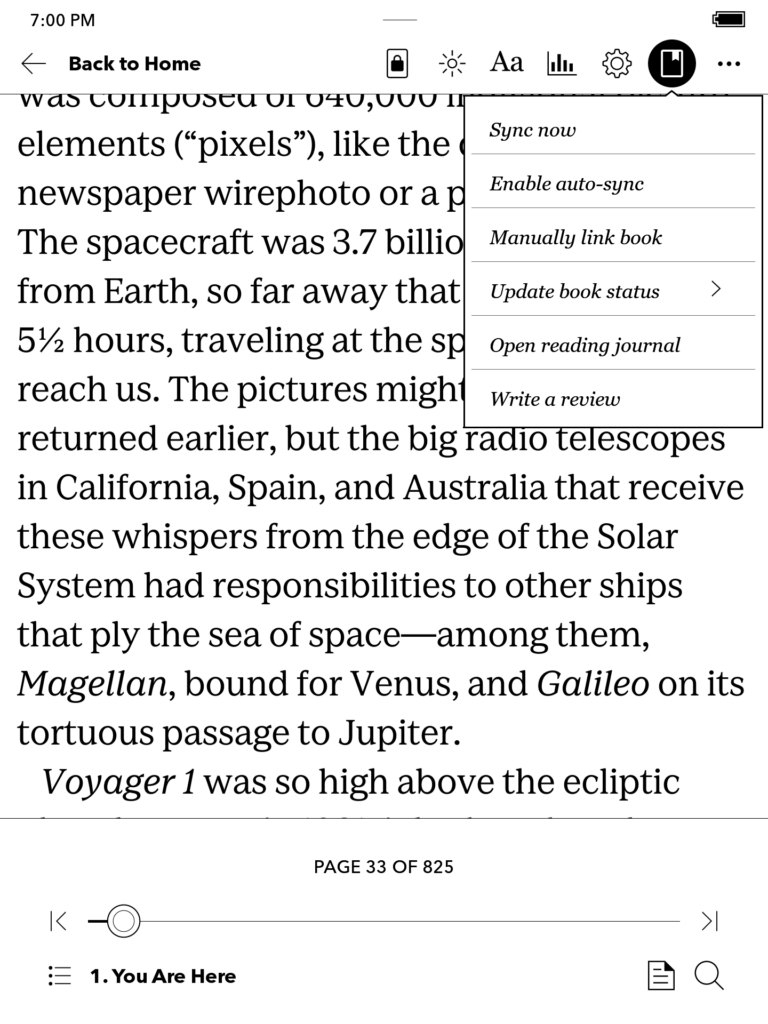Viewport: 768px width, 1024px height.
Task: Open the three-dot overflow menu
Action: point(729,64)
